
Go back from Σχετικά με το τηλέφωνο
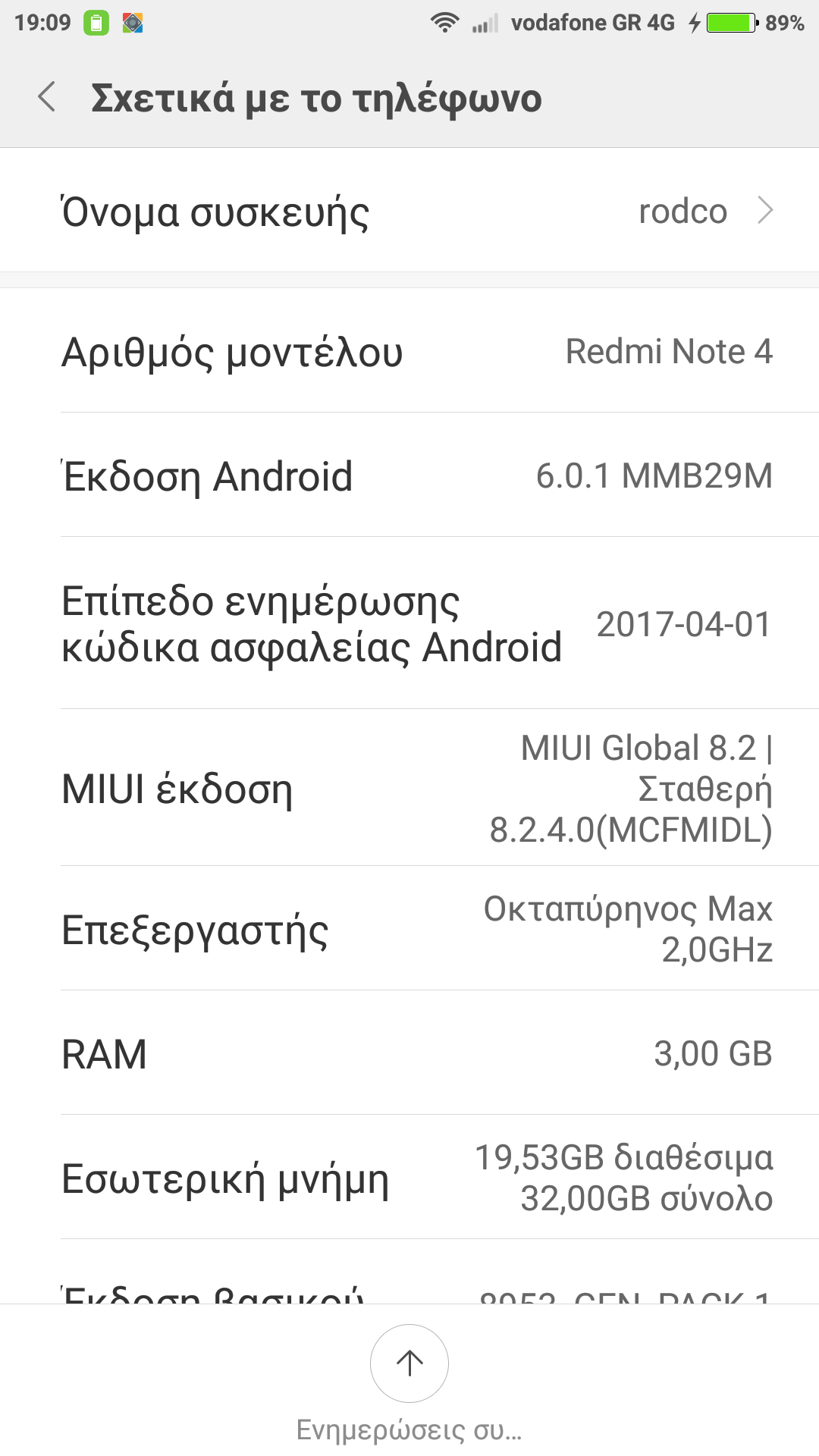(47, 98)
